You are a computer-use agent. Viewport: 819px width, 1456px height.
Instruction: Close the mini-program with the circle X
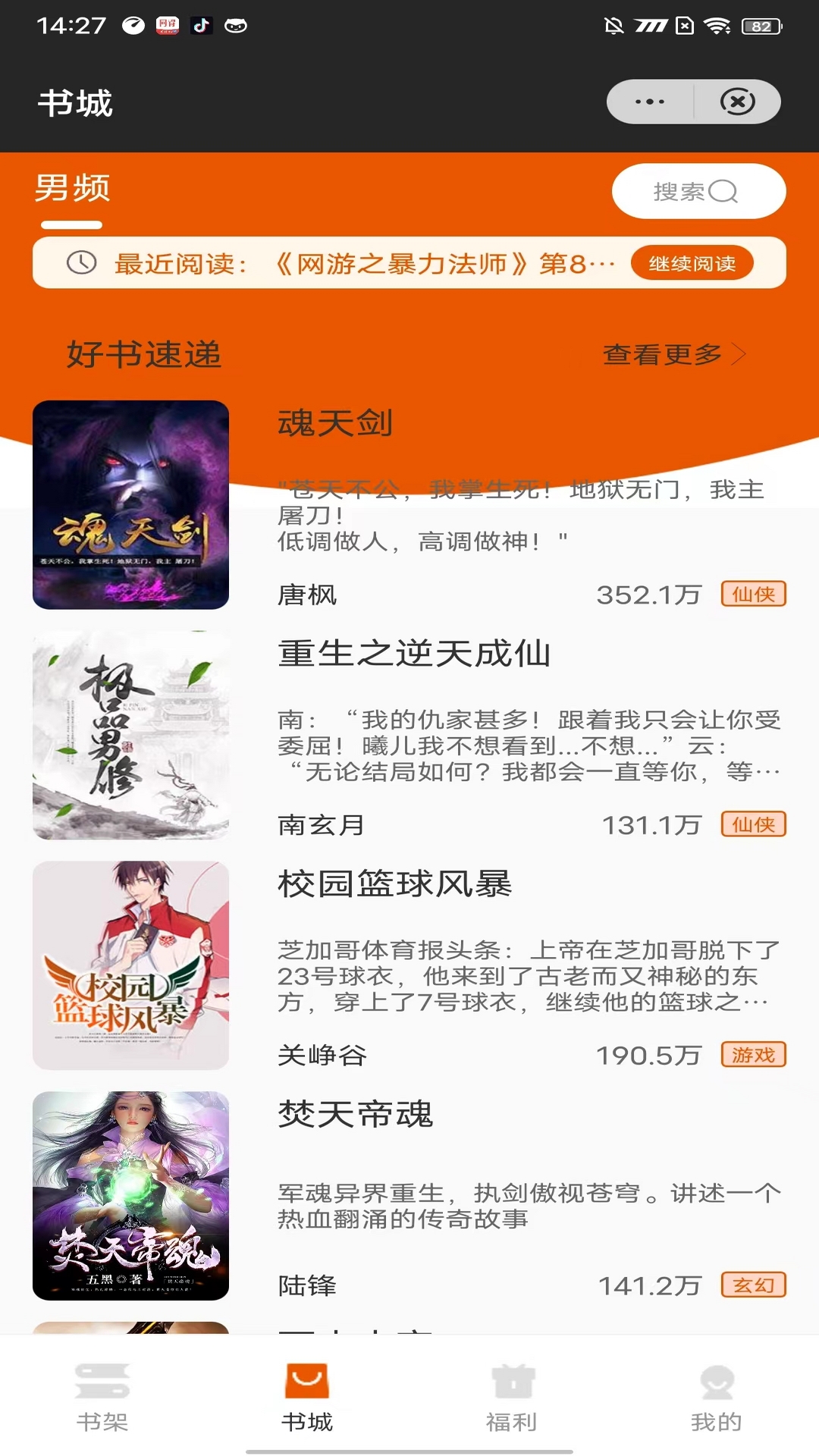[x=738, y=100]
